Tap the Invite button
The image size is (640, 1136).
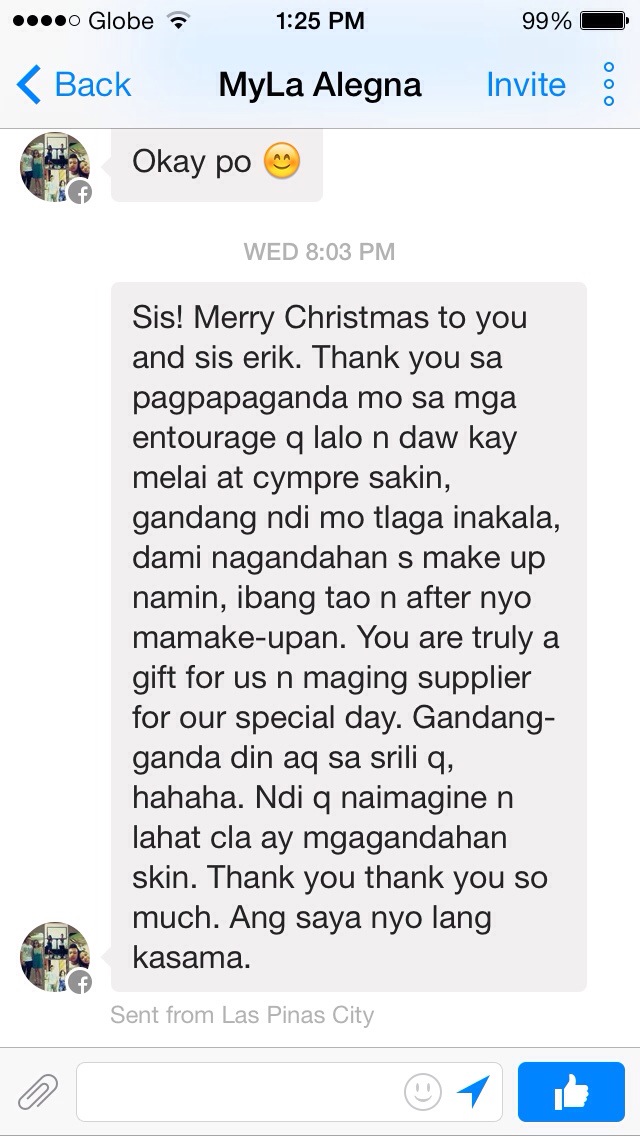click(525, 85)
